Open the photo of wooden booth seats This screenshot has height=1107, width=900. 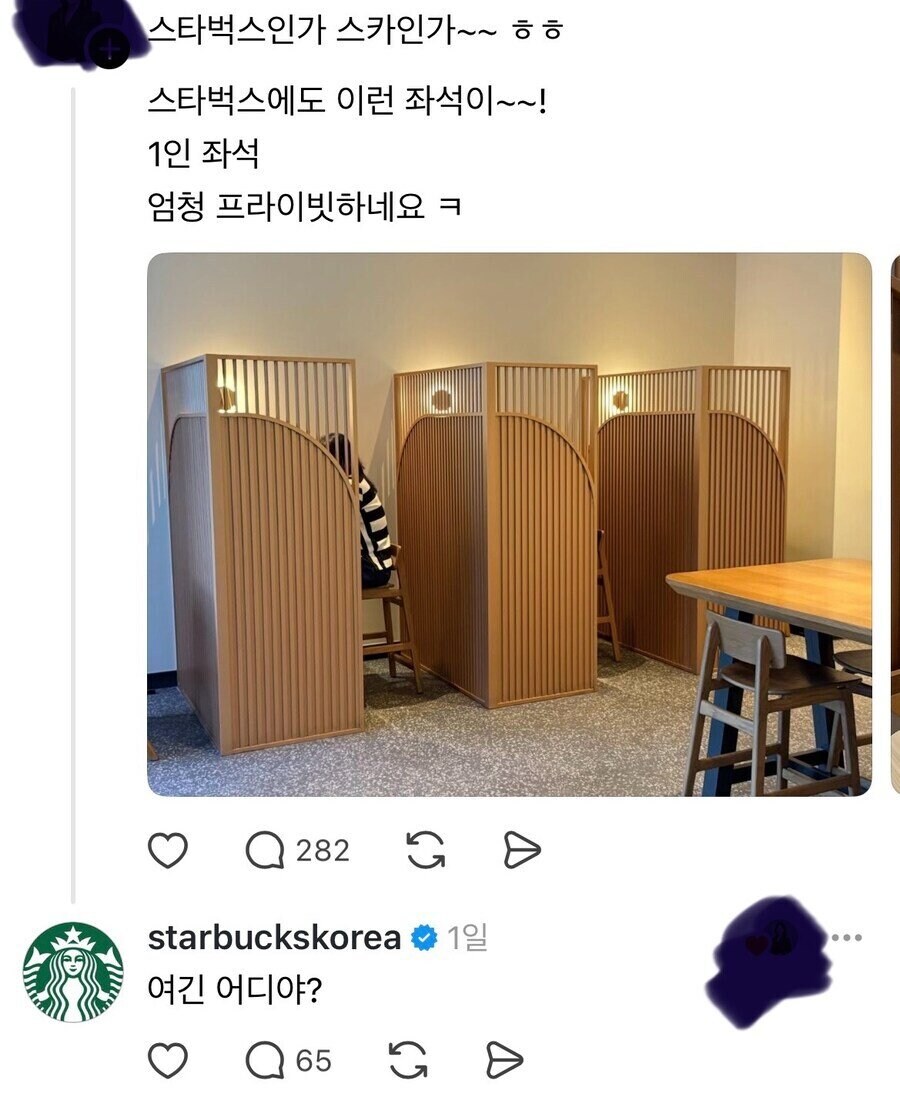[x=508, y=524]
